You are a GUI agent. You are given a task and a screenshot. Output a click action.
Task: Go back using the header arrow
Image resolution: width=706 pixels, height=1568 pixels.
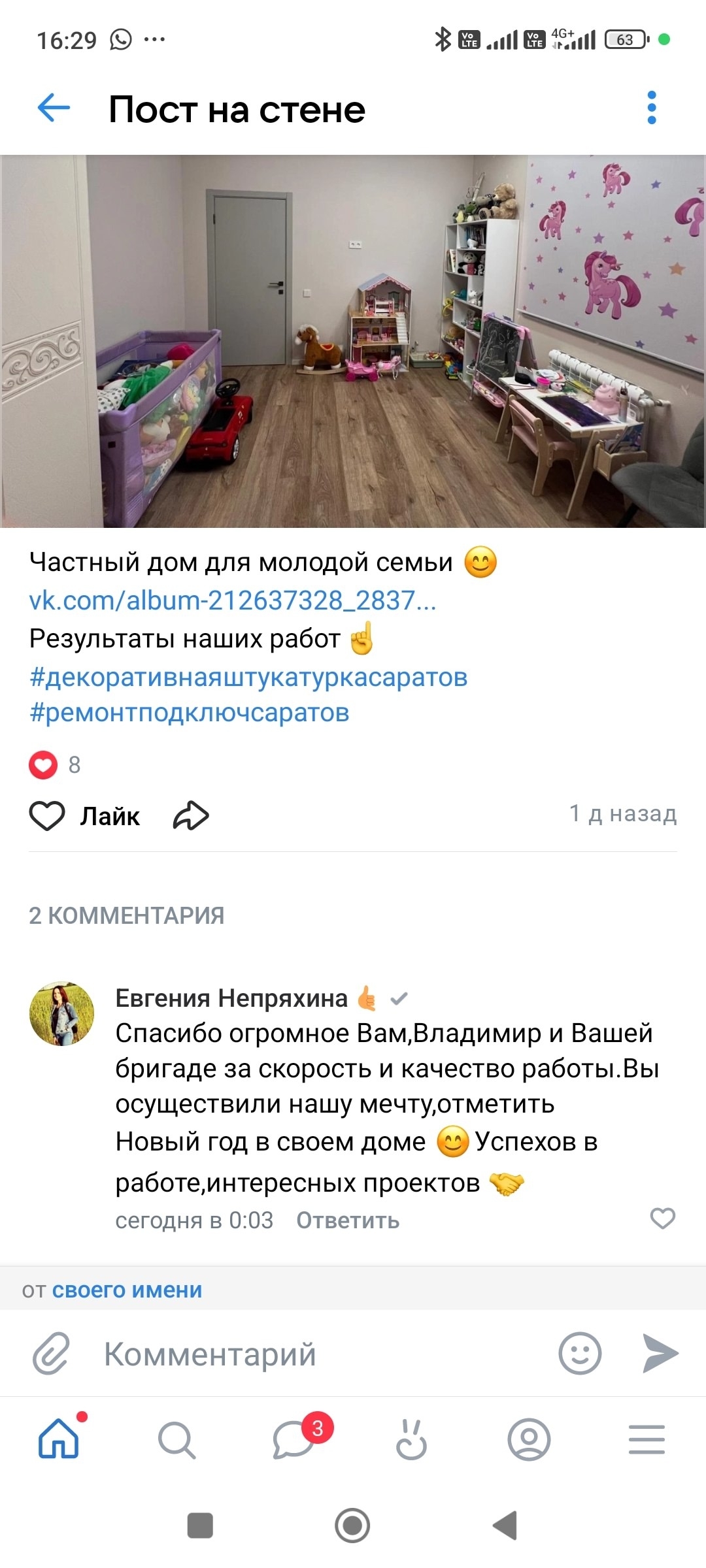54,108
